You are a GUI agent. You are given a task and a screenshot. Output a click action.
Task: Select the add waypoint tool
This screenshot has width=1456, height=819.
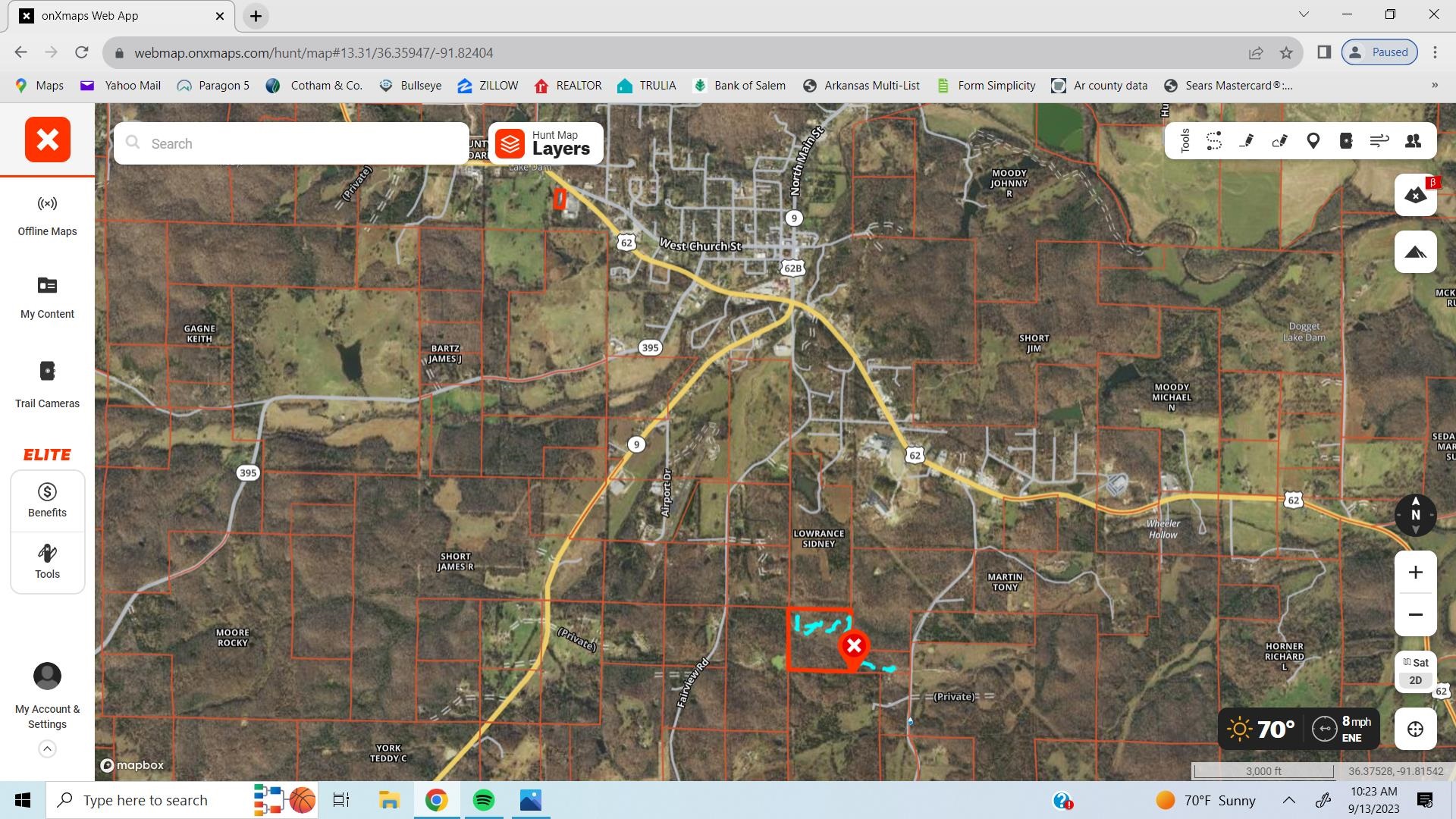(1313, 141)
